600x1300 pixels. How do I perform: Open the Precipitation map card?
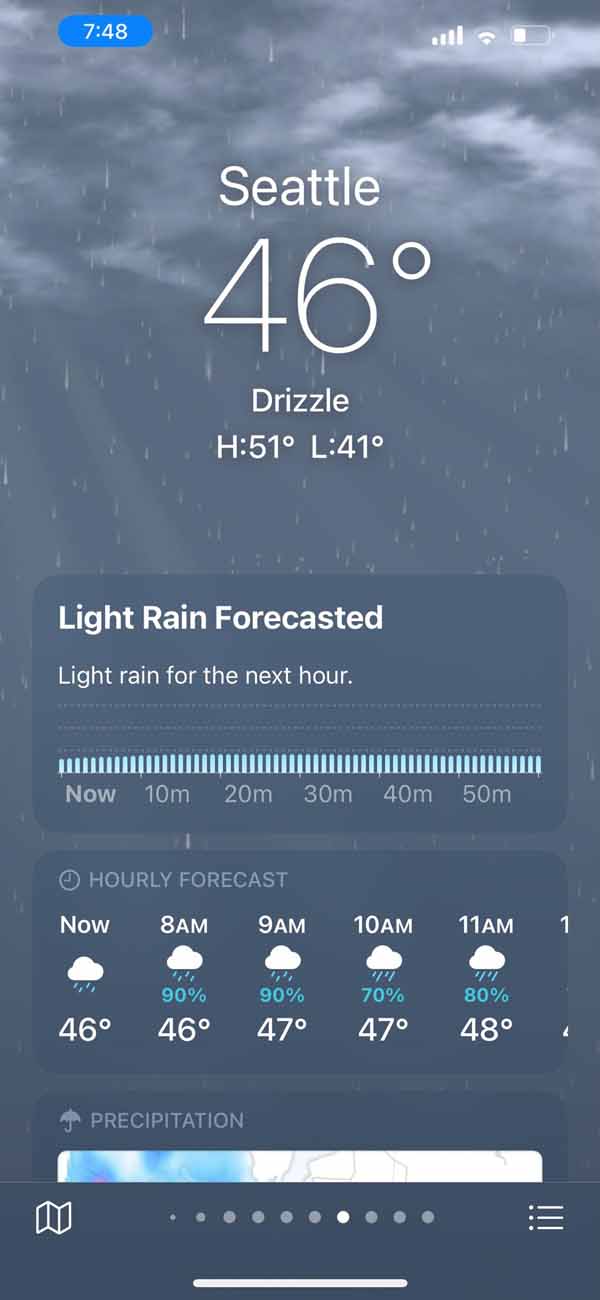point(300,1140)
